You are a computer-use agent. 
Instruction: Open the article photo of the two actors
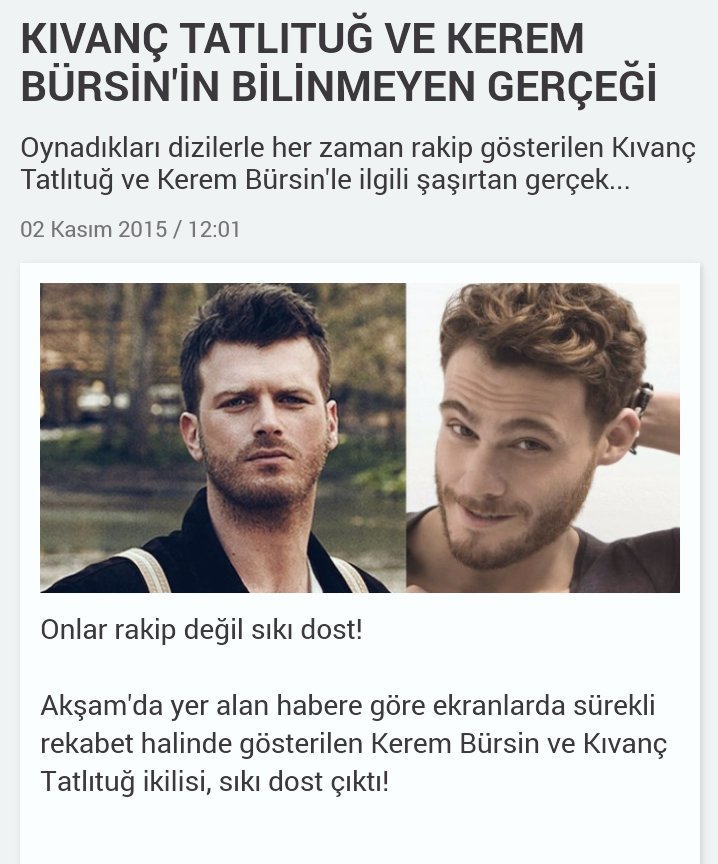pyautogui.click(x=360, y=438)
